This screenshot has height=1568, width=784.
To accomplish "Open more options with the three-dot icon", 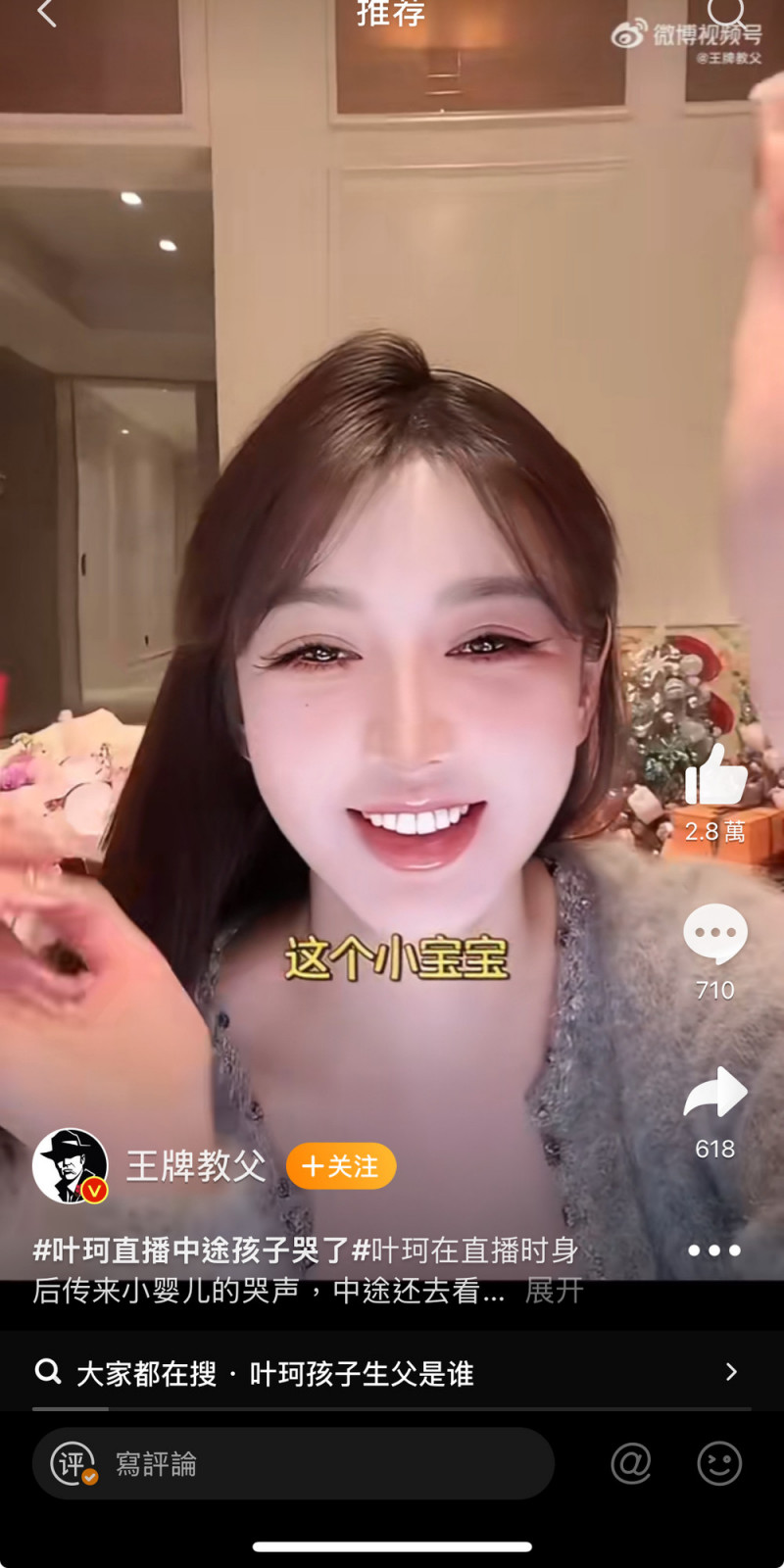I will pyautogui.click(x=713, y=1249).
